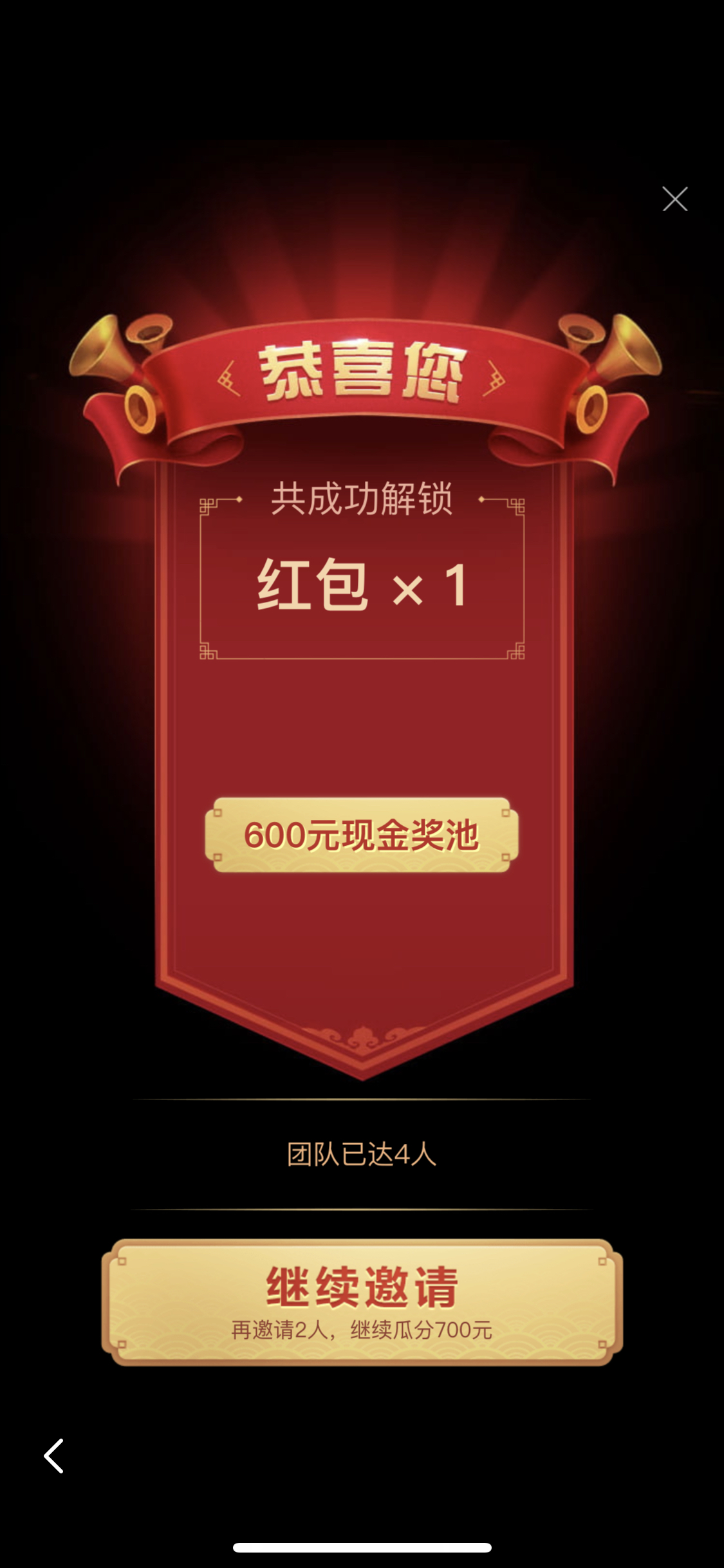The image size is (724, 1568).
Task: Tap the 继续邀请 button
Action: (362, 1302)
